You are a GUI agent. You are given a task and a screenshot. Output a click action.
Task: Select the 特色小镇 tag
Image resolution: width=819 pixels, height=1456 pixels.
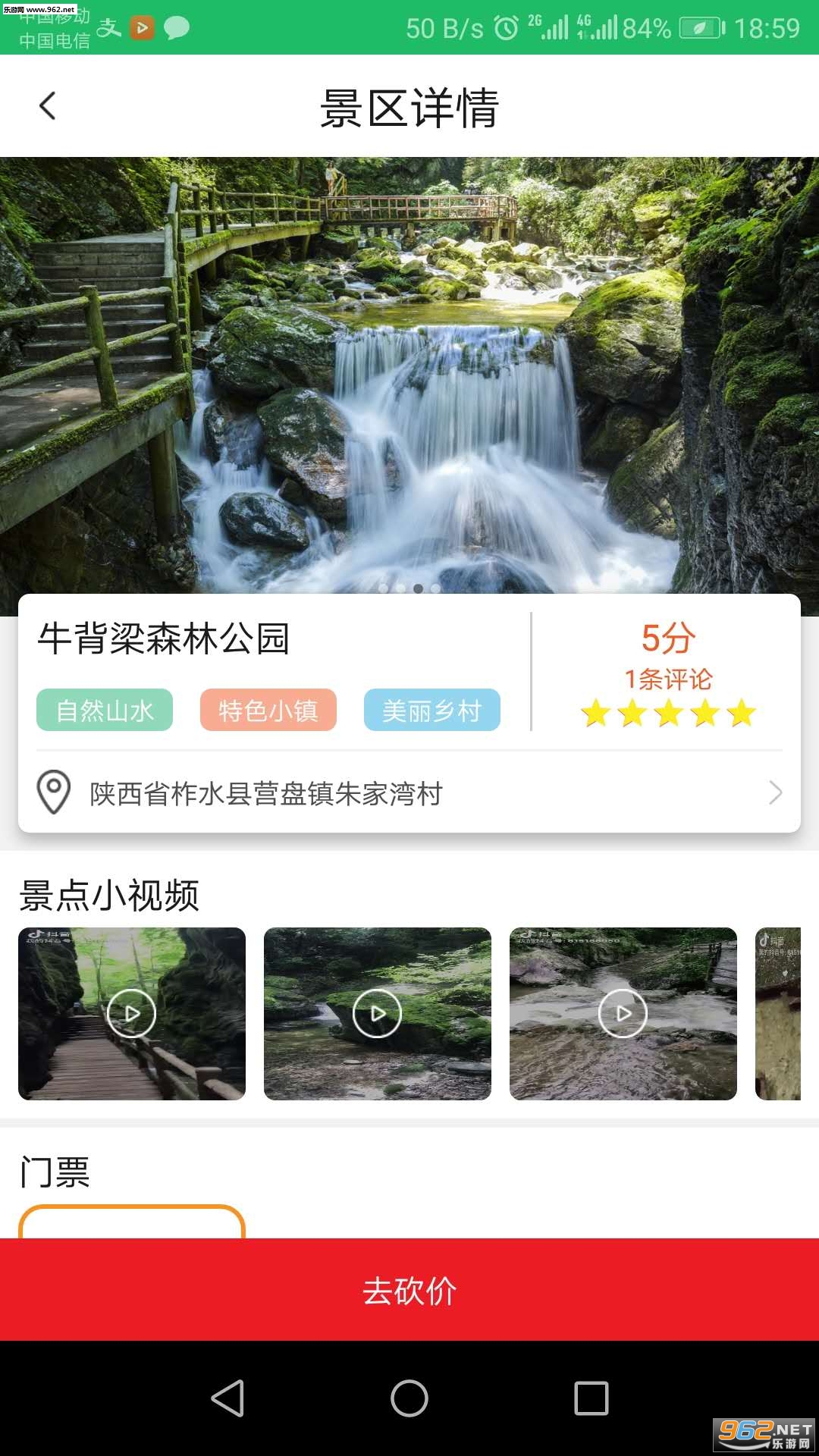click(268, 711)
